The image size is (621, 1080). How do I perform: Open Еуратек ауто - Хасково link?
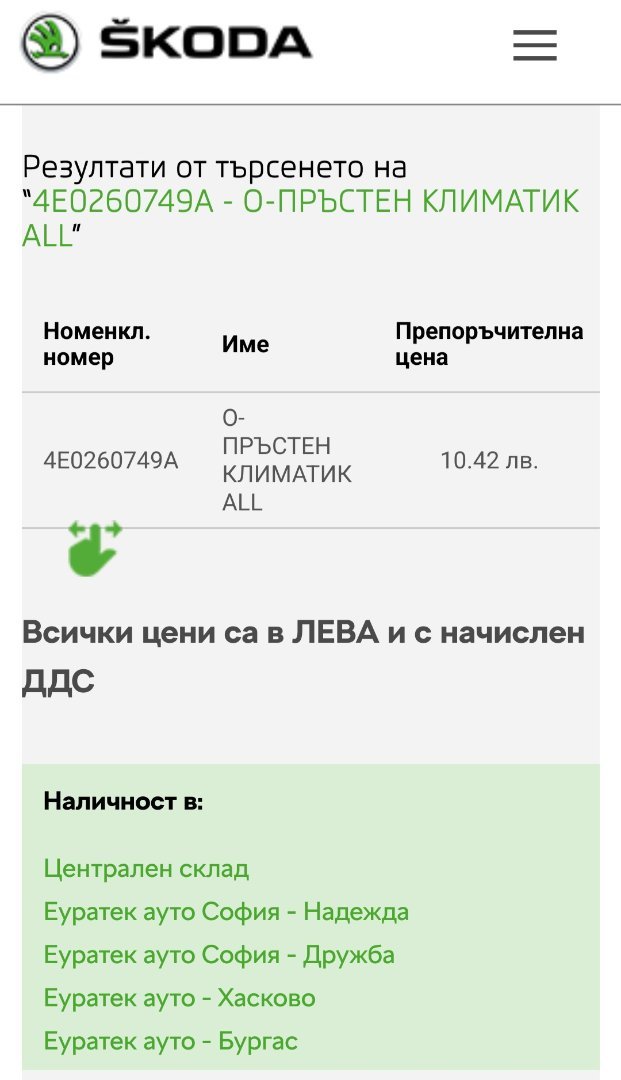(180, 998)
